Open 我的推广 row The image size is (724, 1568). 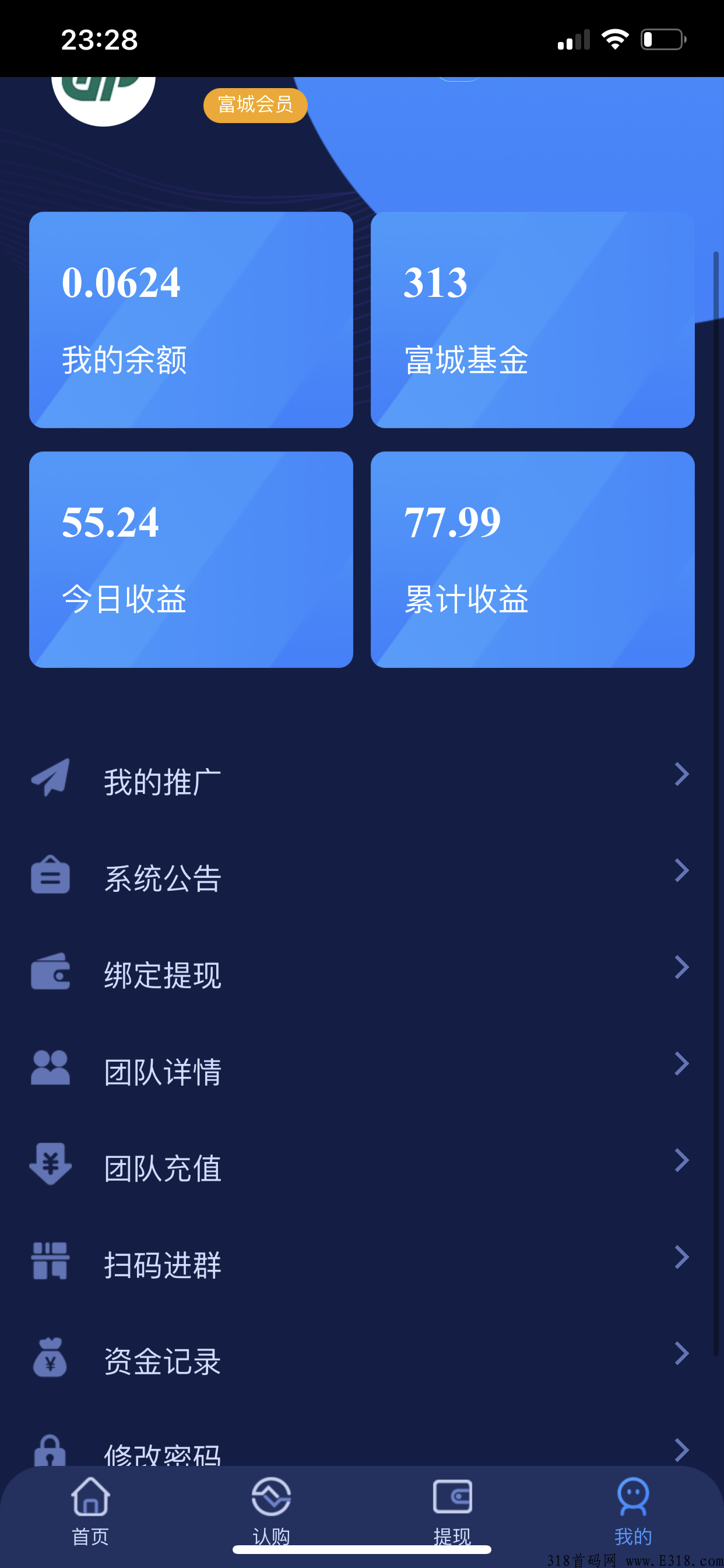pyautogui.click(x=362, y=779)
